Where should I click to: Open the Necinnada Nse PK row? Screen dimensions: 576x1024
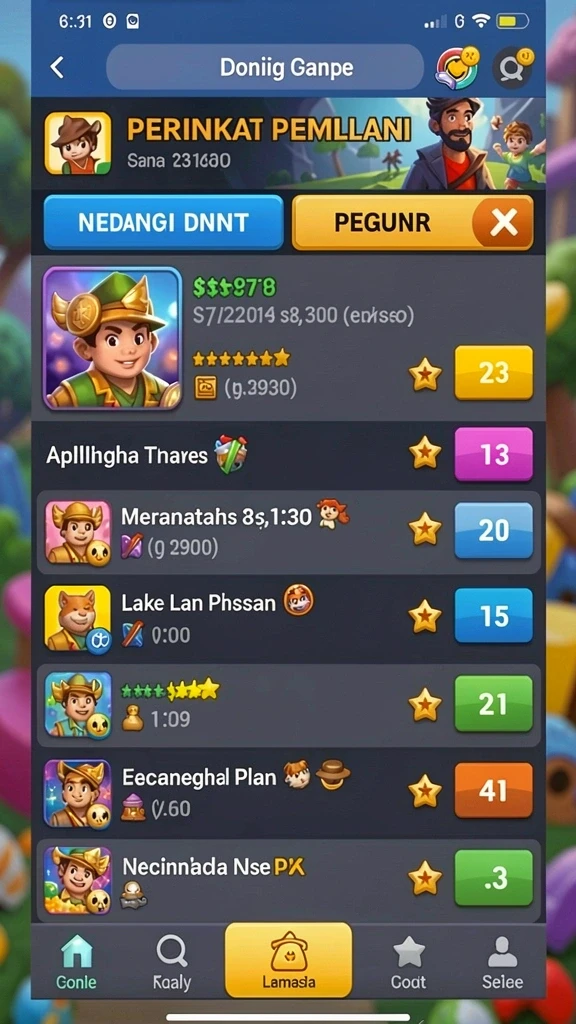click(288, 880)
